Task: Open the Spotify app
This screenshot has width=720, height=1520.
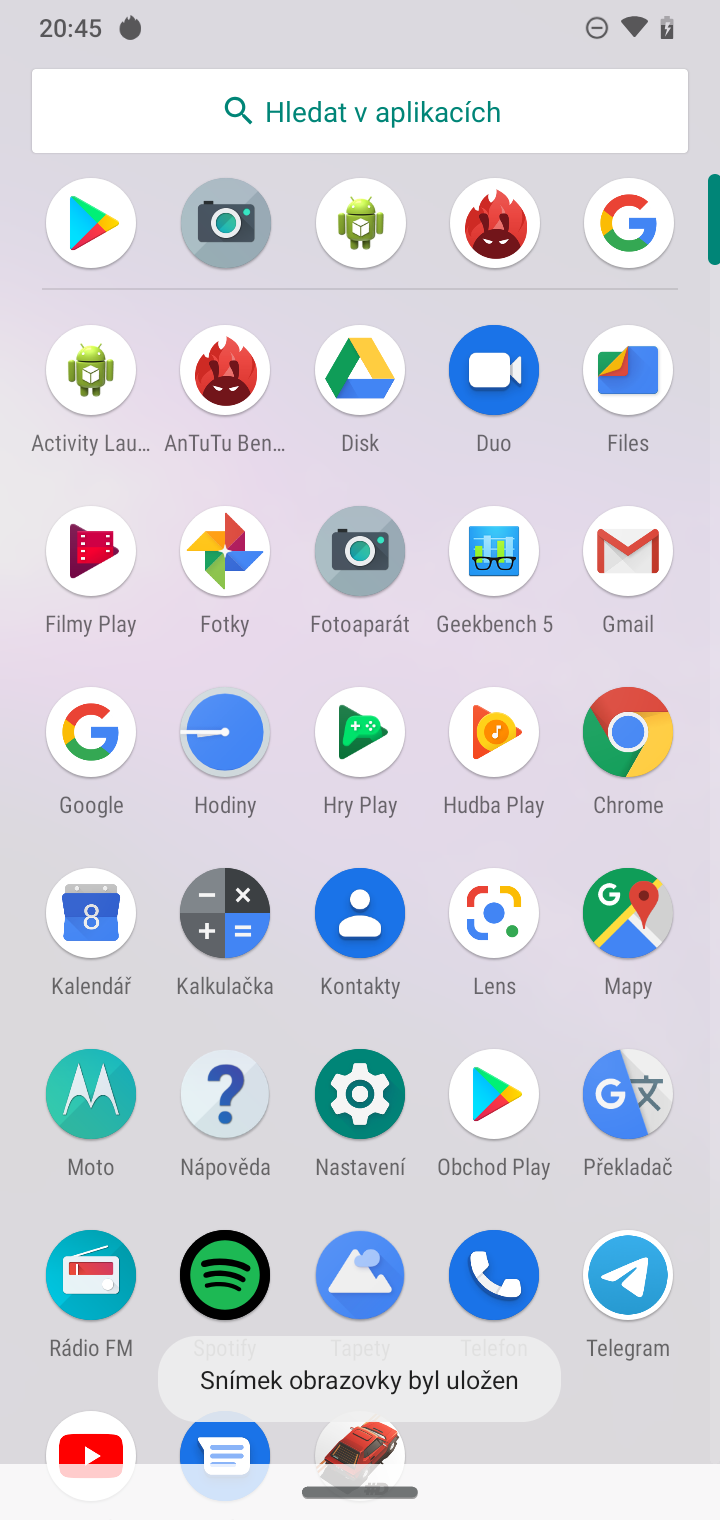Action: click(x=224, y=1275)
